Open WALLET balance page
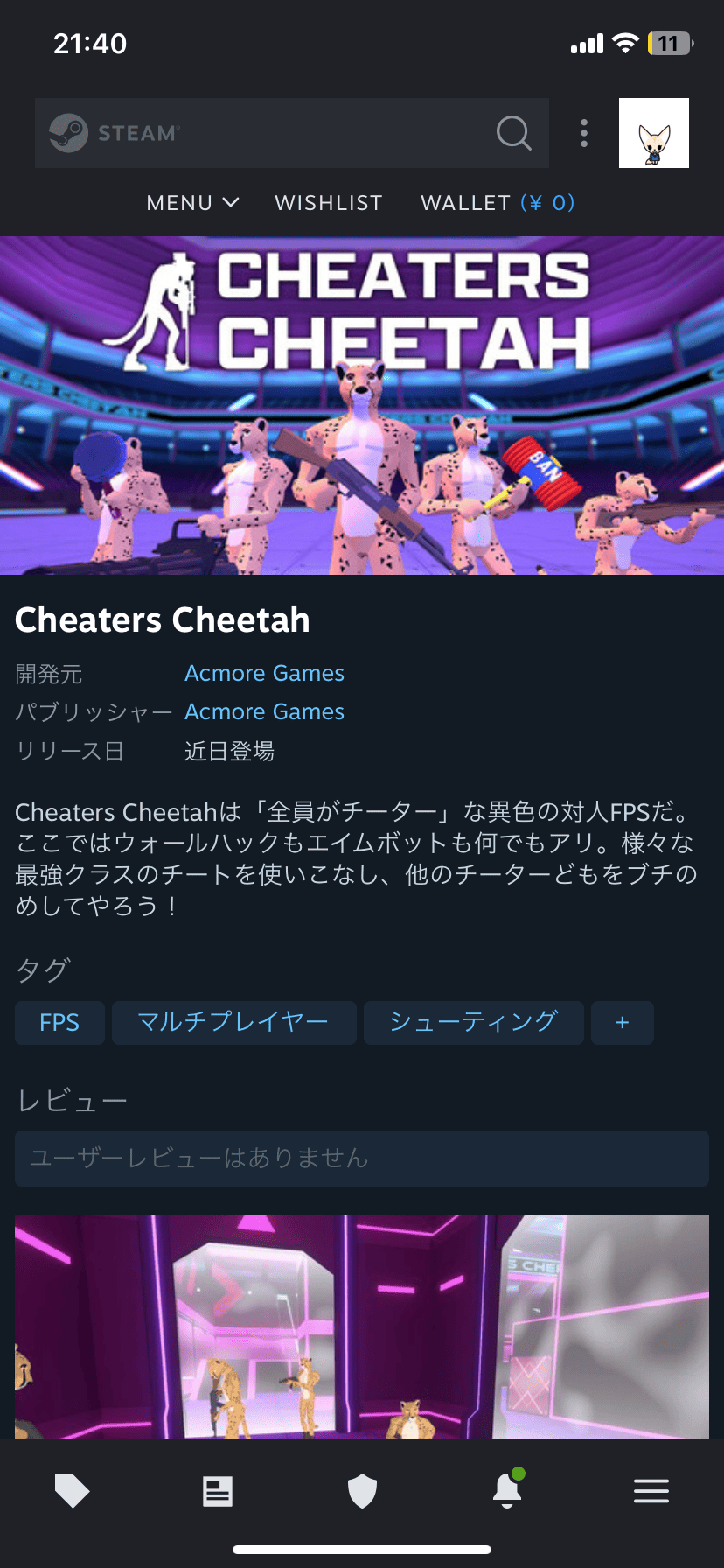This screenshot has height=1568, width=724. pos(498,203)
